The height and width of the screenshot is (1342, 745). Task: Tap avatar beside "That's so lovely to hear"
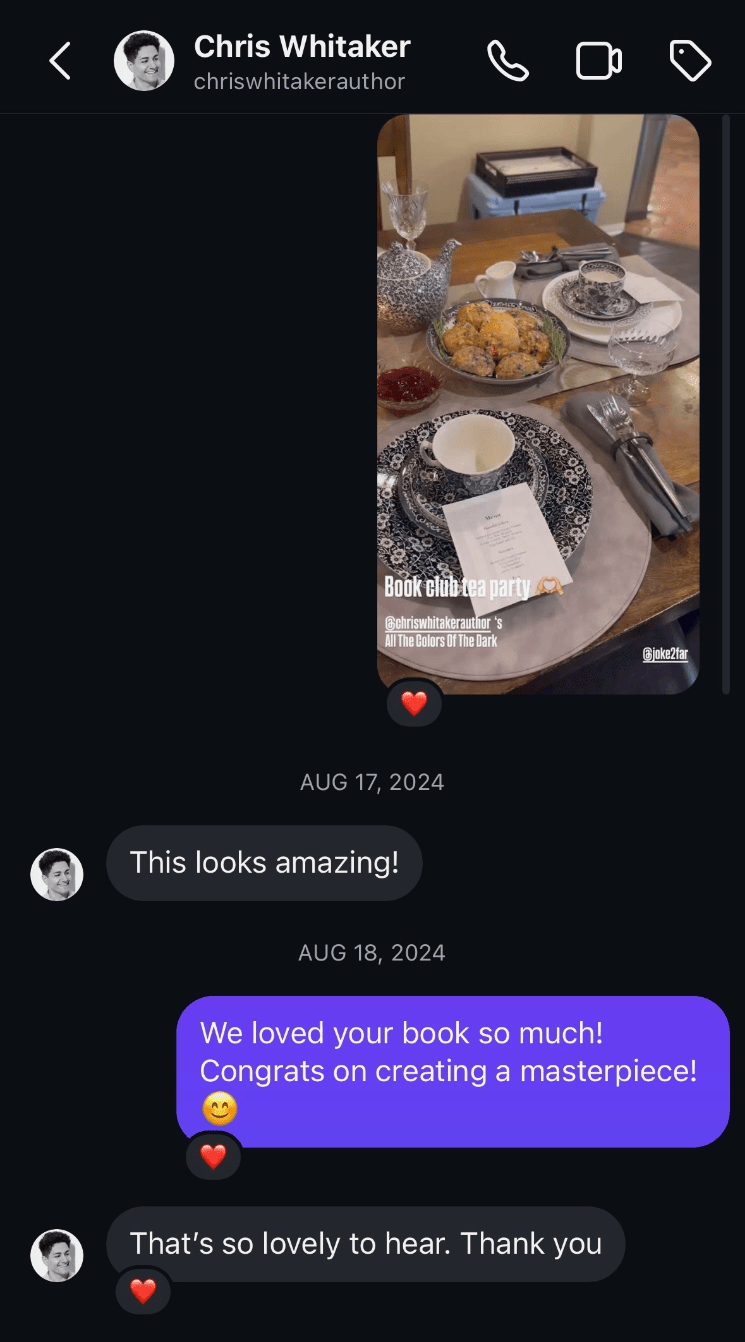pos(57,1255)
